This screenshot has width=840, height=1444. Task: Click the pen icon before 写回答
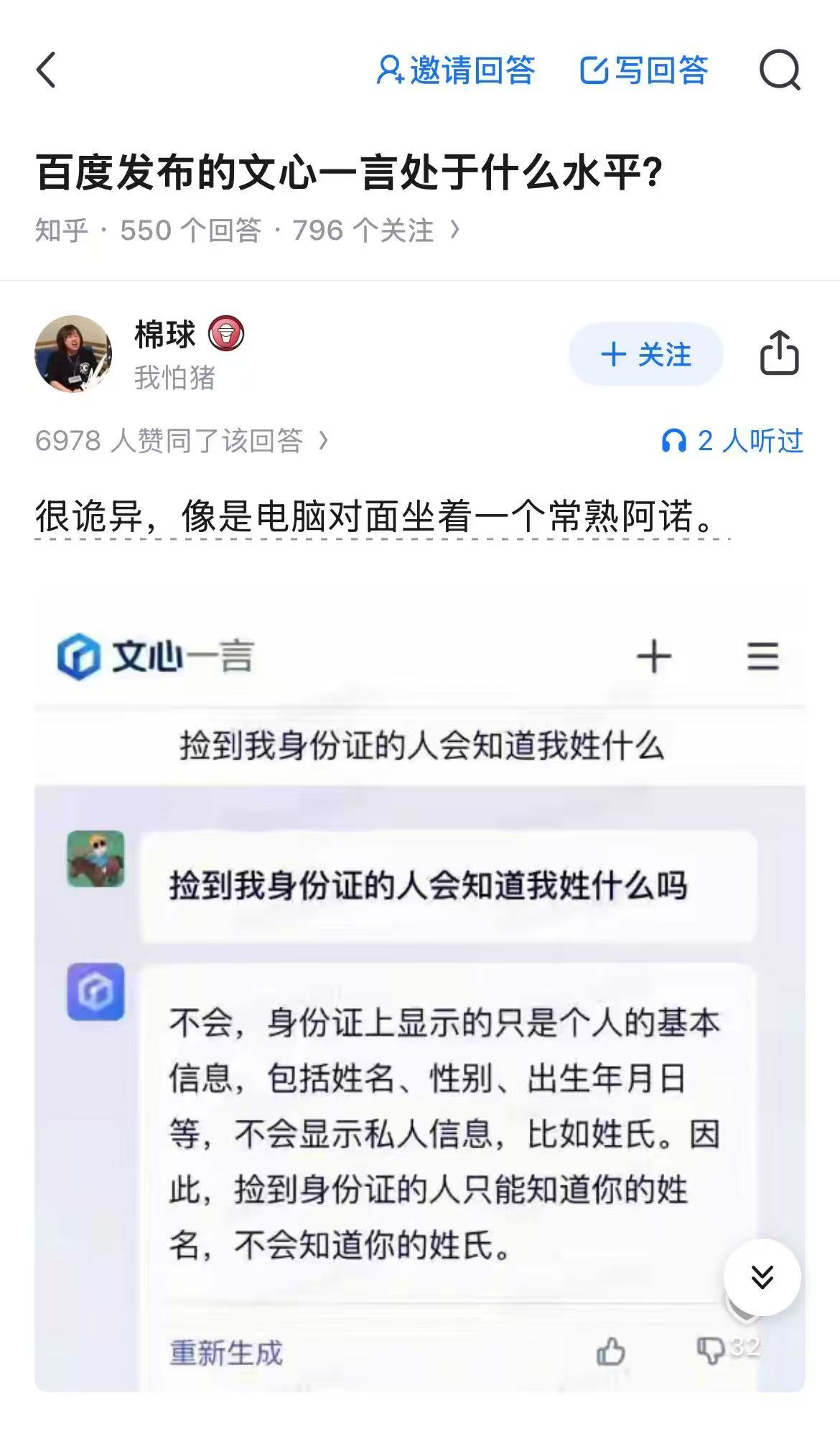pyautogui.click(x=594, y=70)
